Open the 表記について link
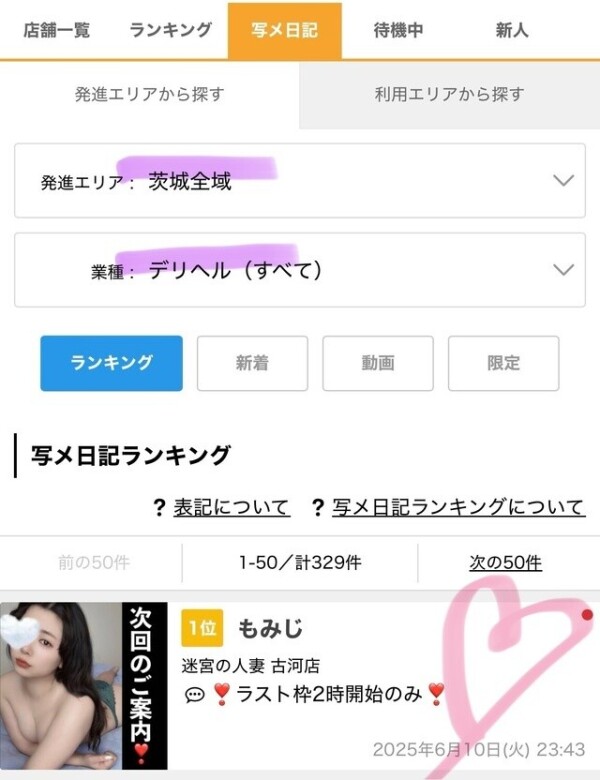 click(231, 507)
